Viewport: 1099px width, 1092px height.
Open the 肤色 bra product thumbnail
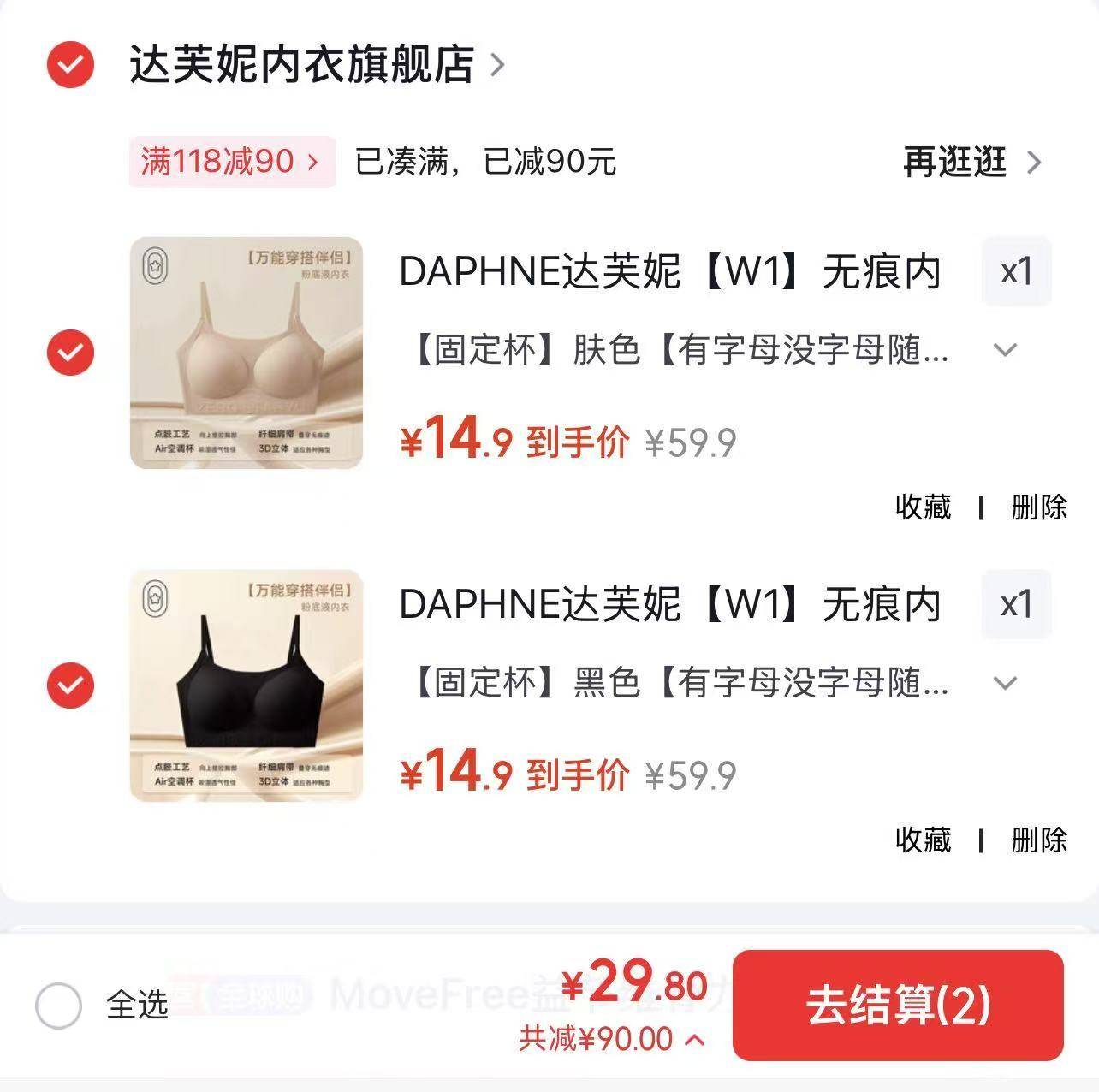tap(247, 353)
